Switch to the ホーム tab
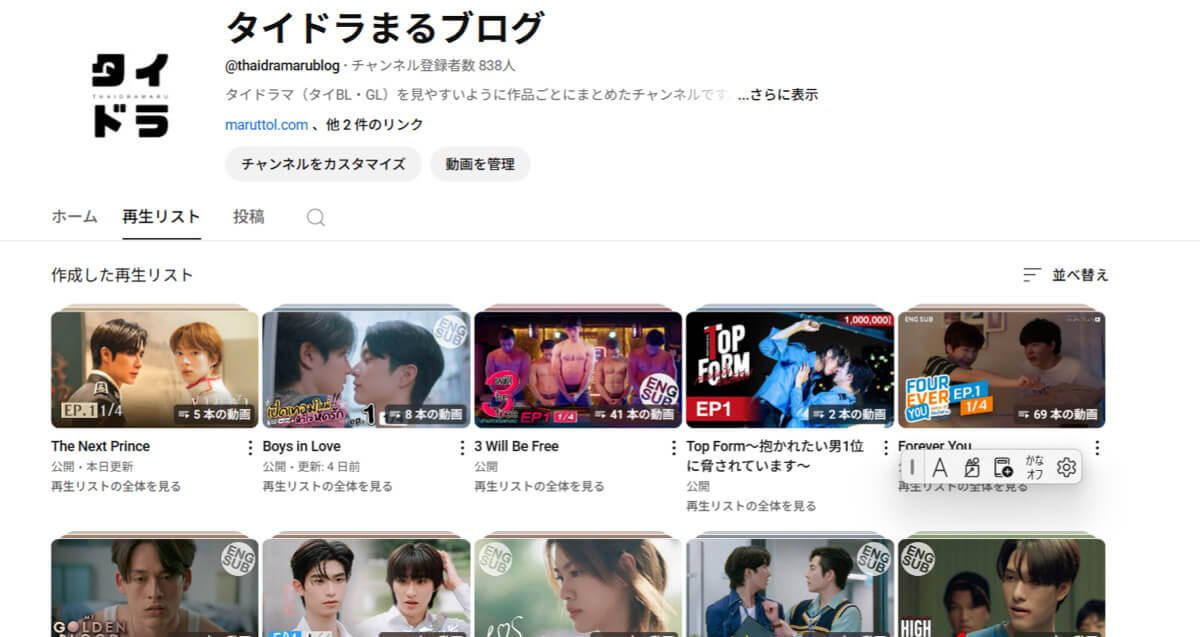1200x637 pixels. 74,216
